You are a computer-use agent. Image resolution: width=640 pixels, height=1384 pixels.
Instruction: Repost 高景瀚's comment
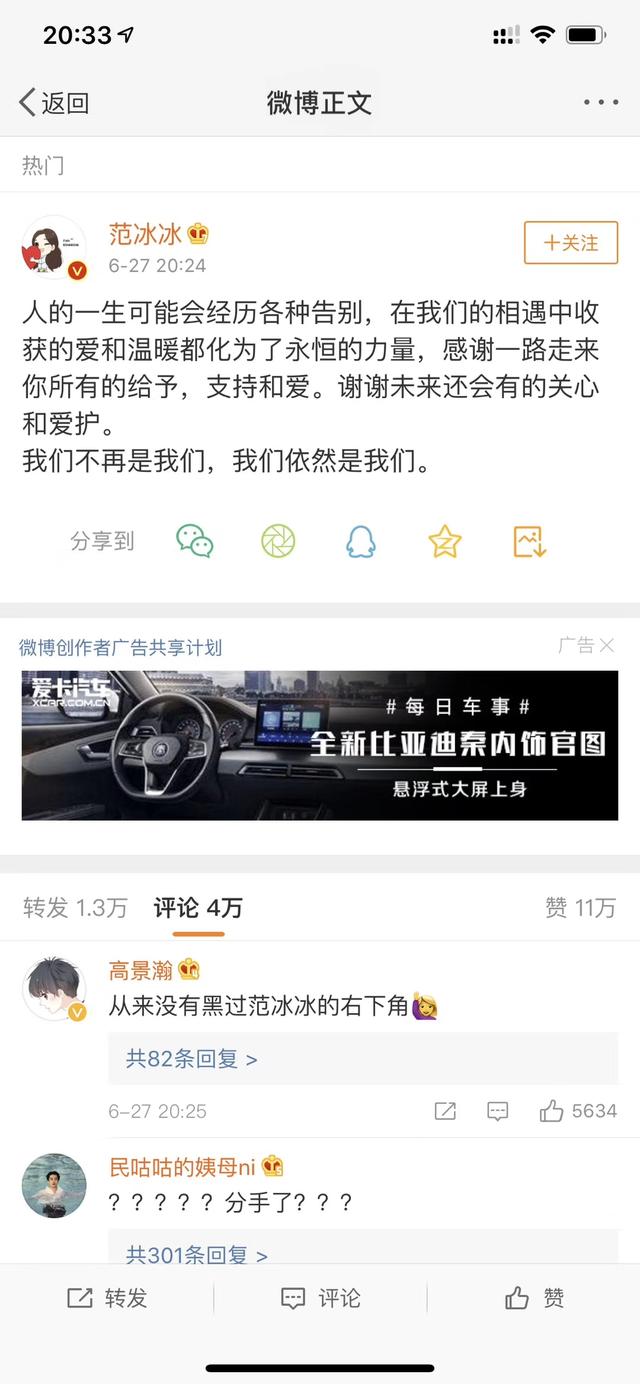[x=445, y=1111]
